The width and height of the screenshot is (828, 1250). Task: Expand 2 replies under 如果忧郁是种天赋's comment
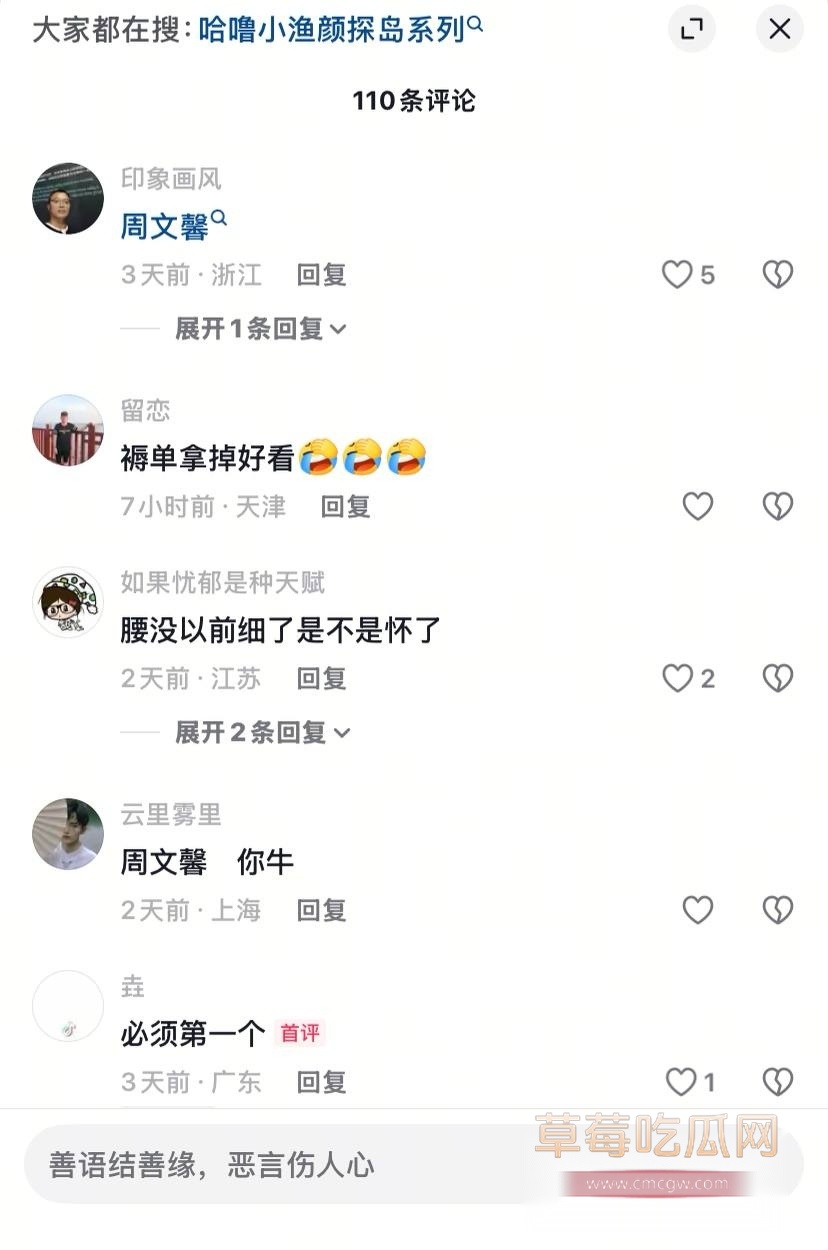(262, 733)
